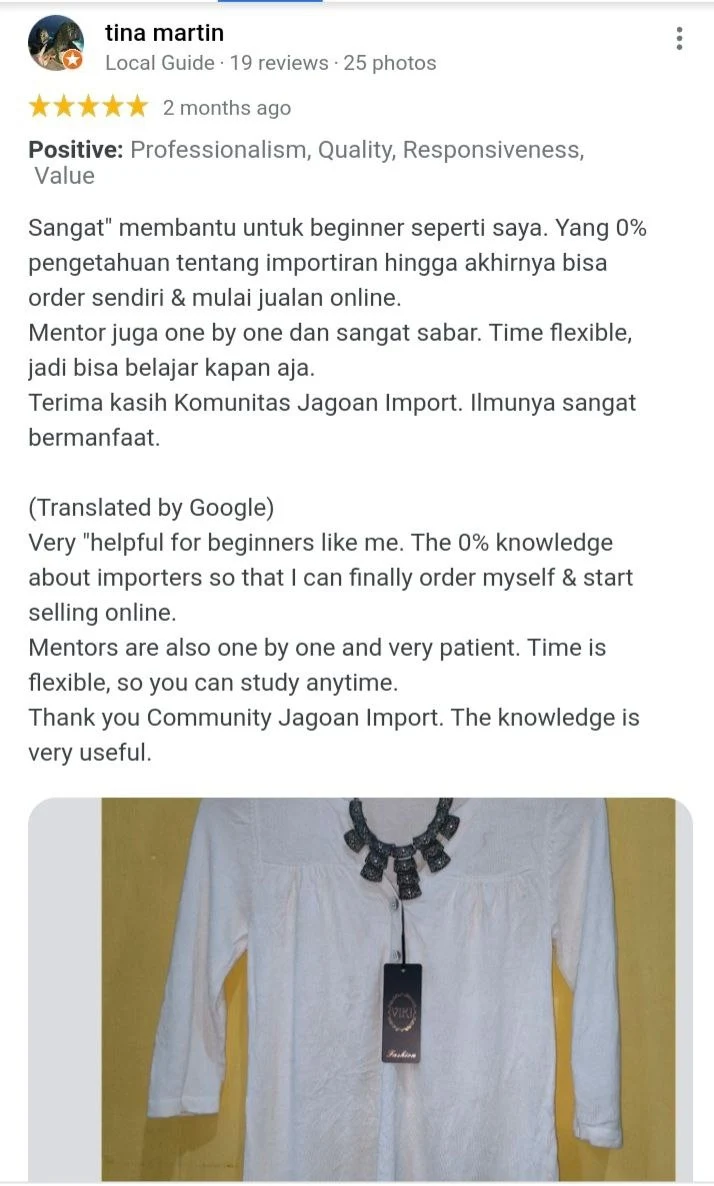The width and height of the screenshot is (714, 1186).
Task: View tina martin's reviewer profile name
Action: (164, 33)
